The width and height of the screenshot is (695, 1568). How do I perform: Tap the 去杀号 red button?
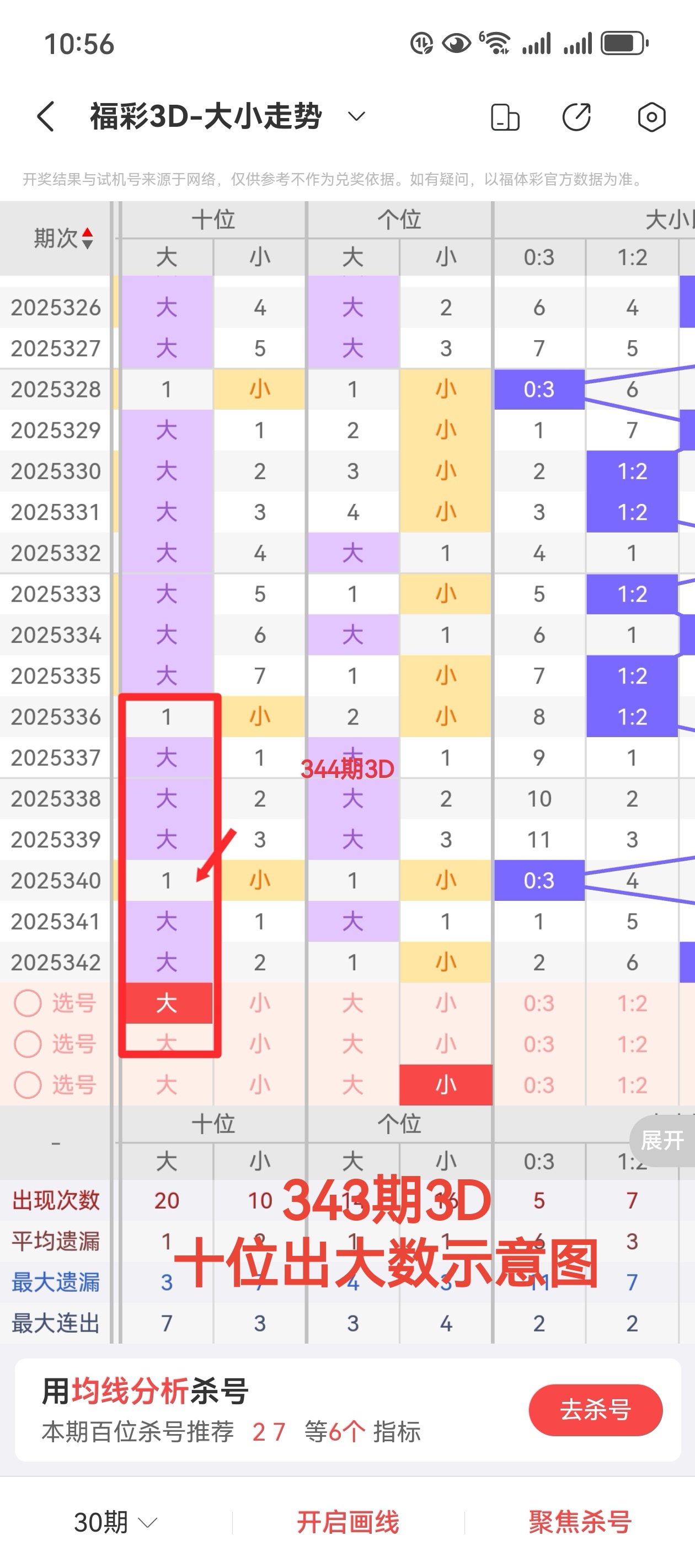coord(595,1410)
